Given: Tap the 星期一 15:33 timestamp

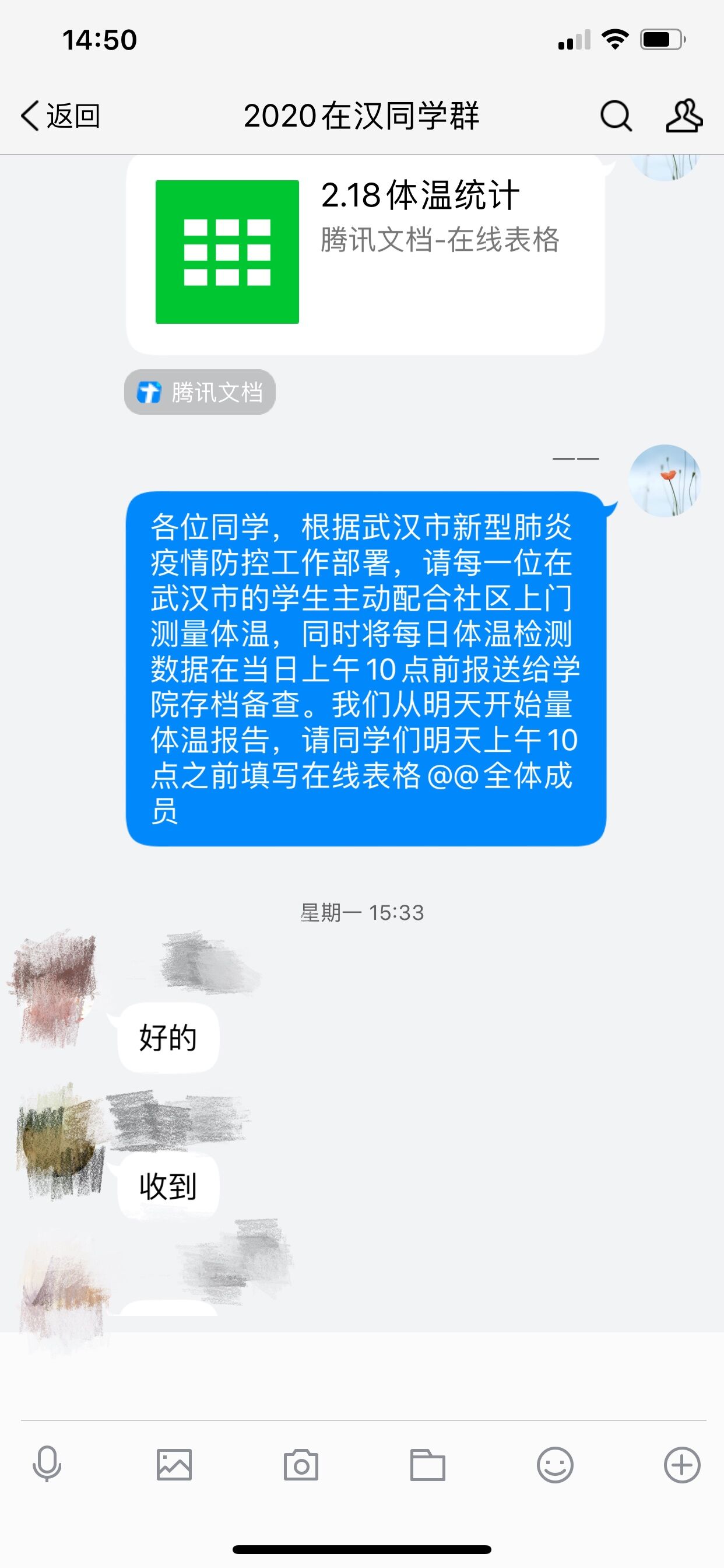Looking at the screenshot, I should pyautogui.click(x=362, y=911).
